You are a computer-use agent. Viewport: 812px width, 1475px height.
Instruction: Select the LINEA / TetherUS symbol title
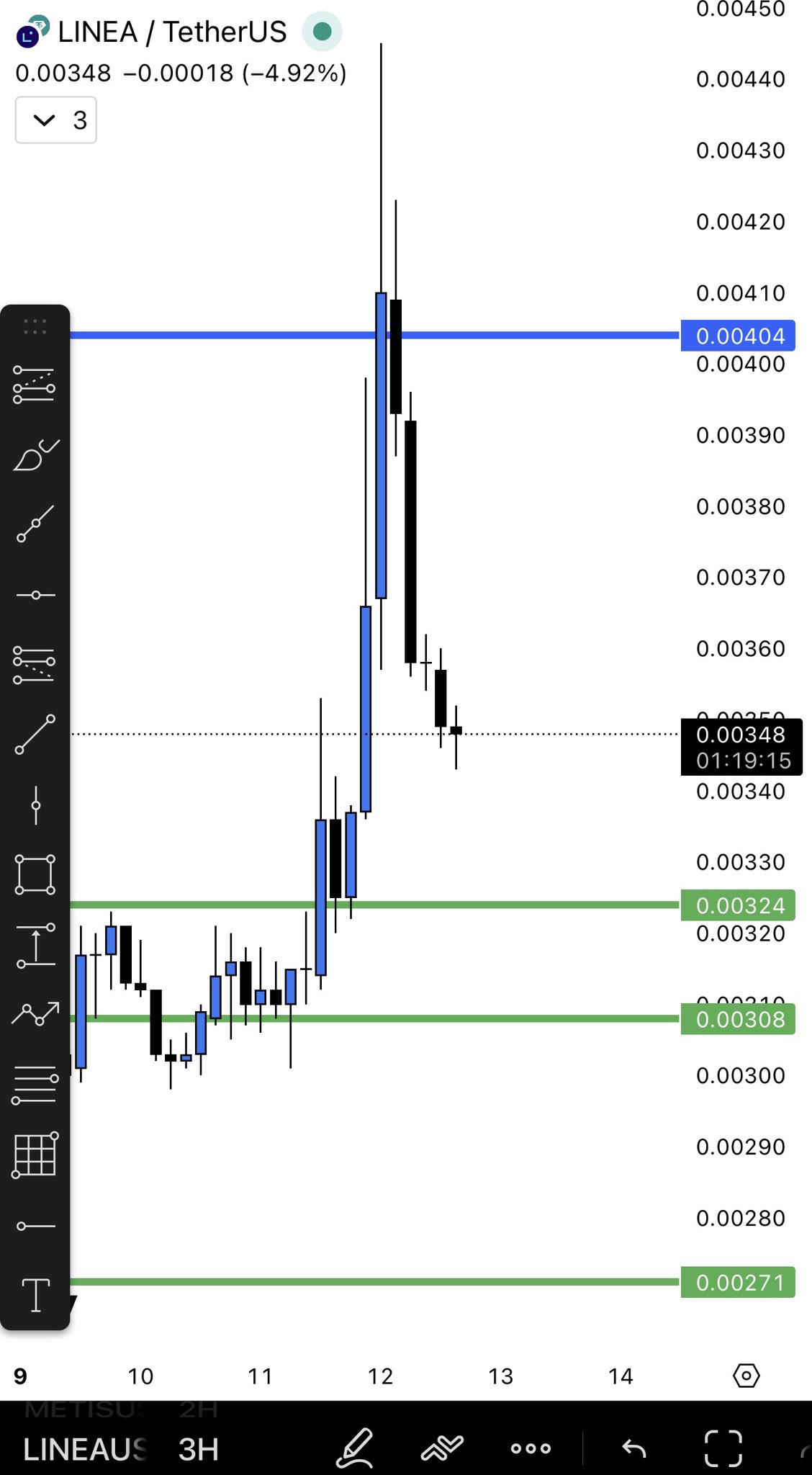click(x=171, y=32)
